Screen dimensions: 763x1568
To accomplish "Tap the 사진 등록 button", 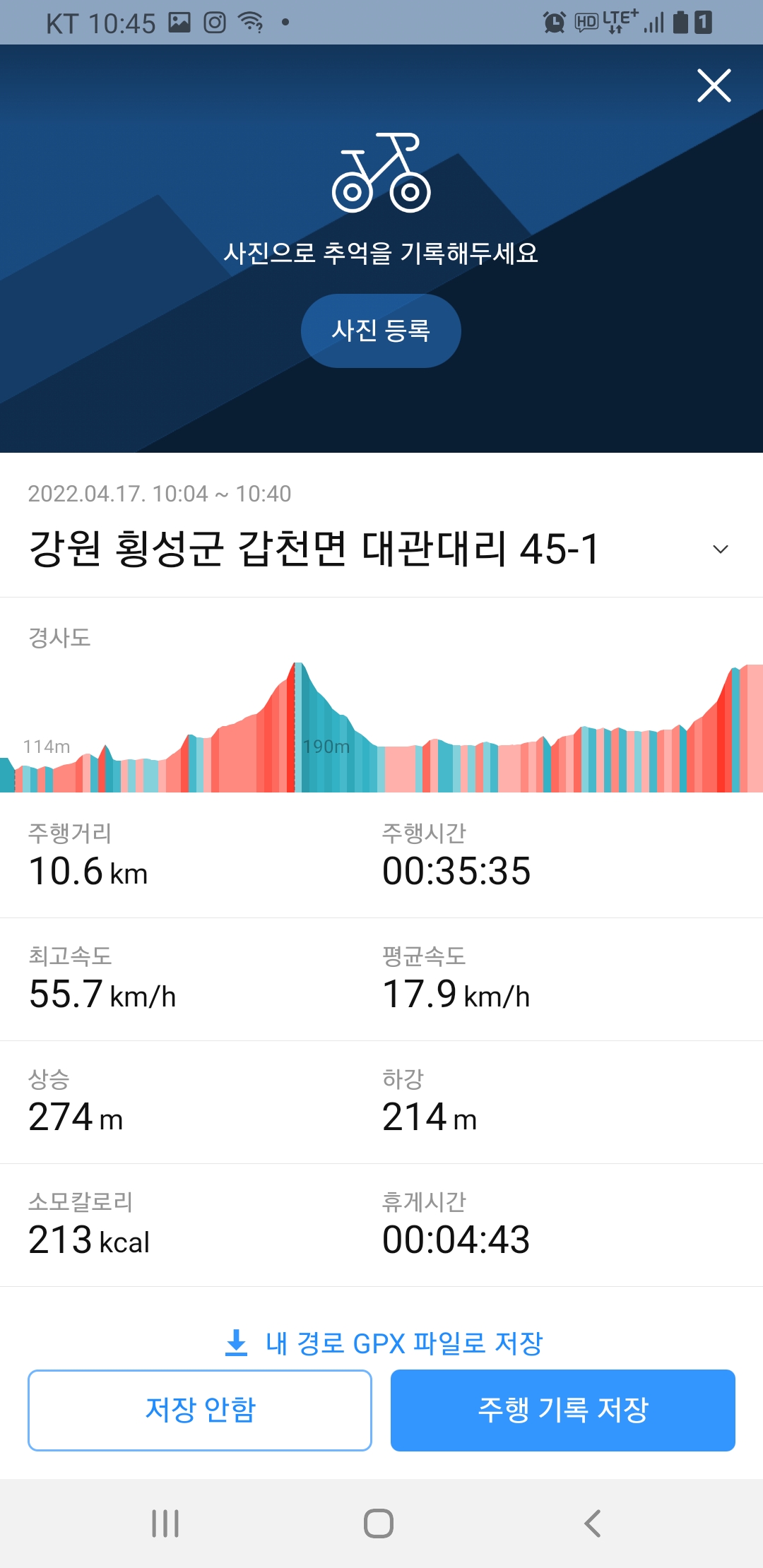I will click(381, 331).
